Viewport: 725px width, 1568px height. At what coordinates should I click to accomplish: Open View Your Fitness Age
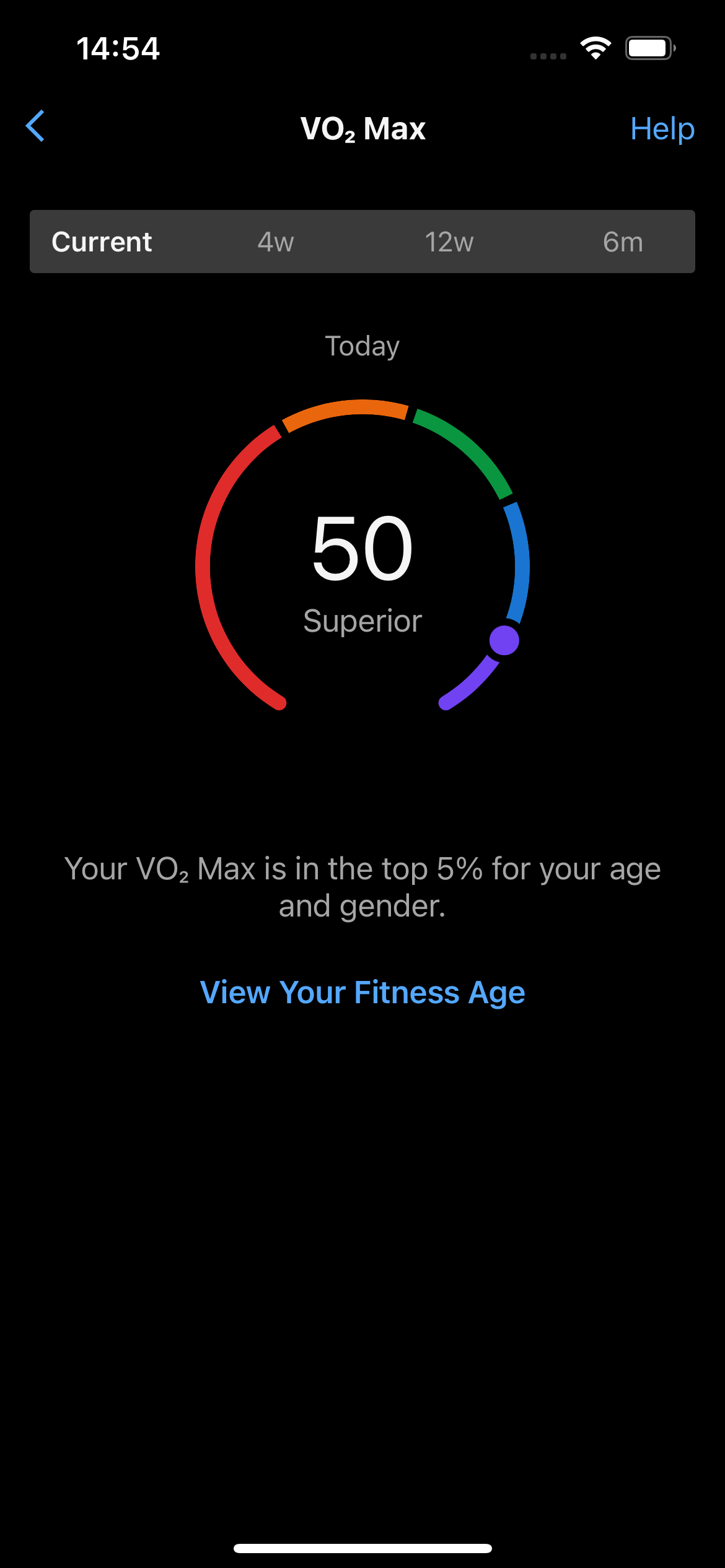coord(362,993)
